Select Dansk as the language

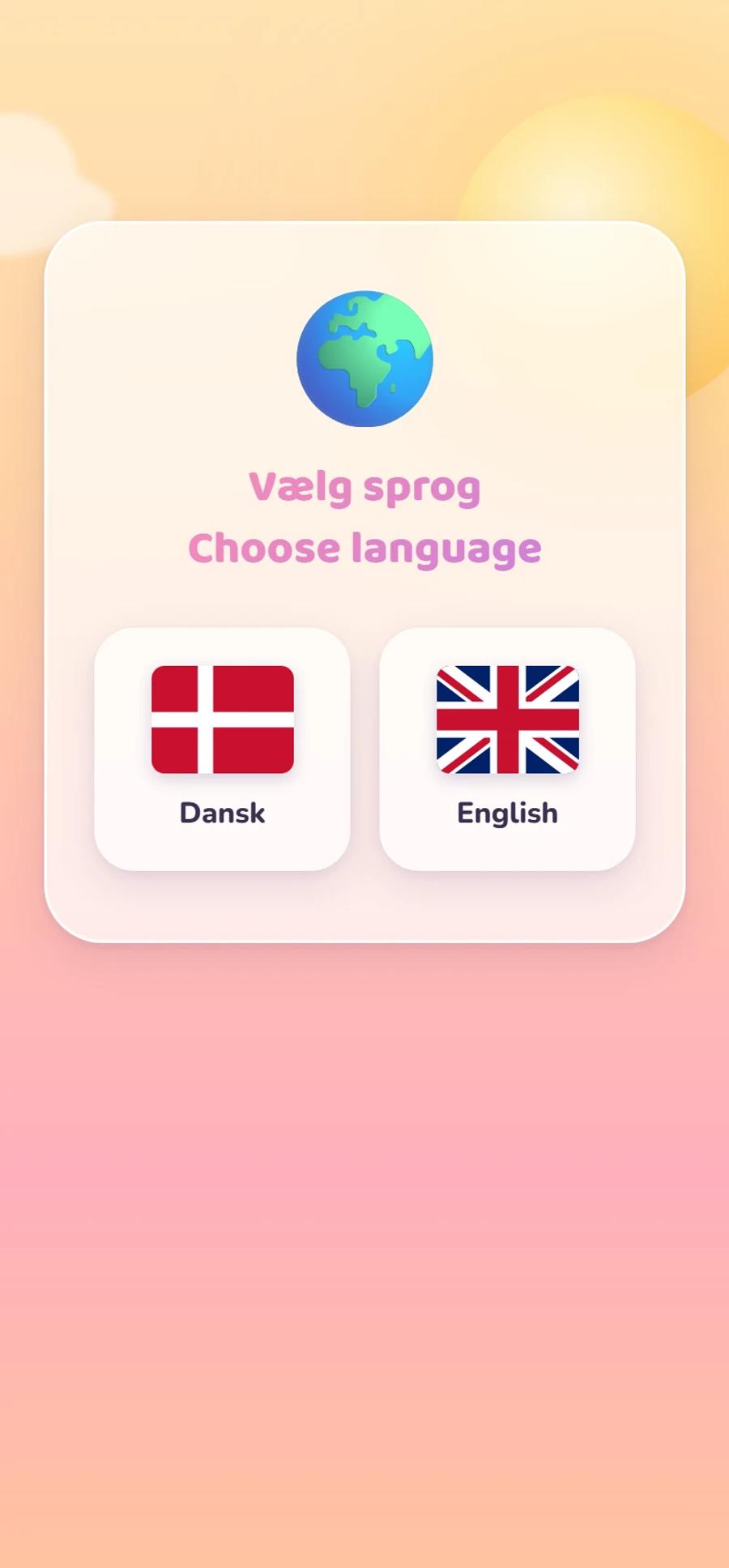222,749
